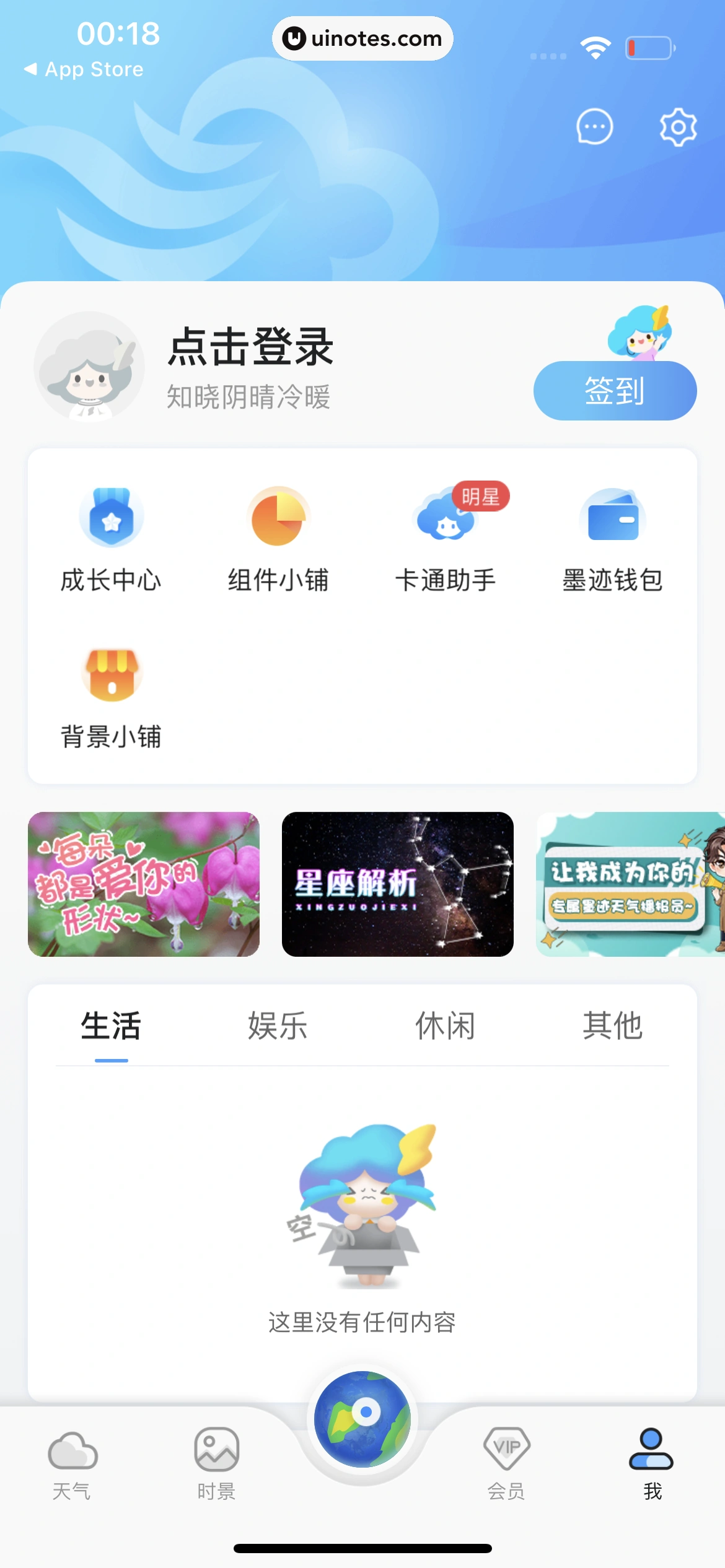The width and height of the screenshot is (725, 1568).
Task: Open the weather broadcaster banner card
Action: pyautogui.click(x=630, y=884)
